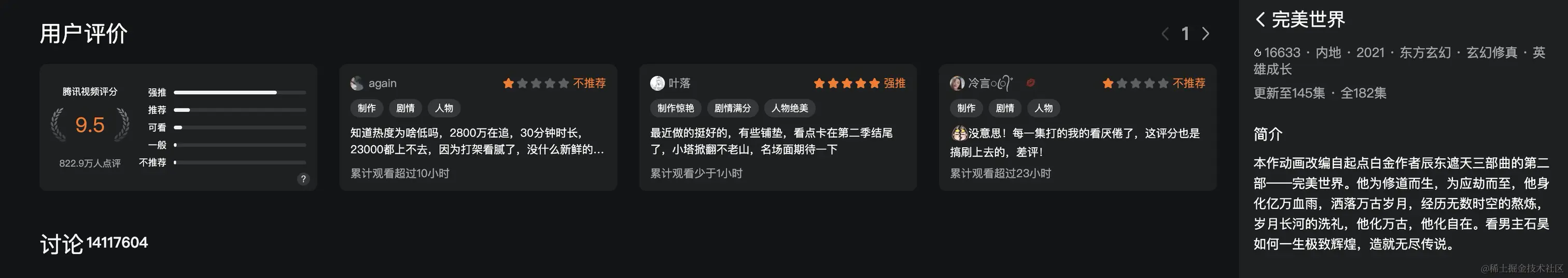Select the 制作惊艳 tag in 叶落's review
This screenshot has width=1568, height=278.
click(x=675, y=108)
